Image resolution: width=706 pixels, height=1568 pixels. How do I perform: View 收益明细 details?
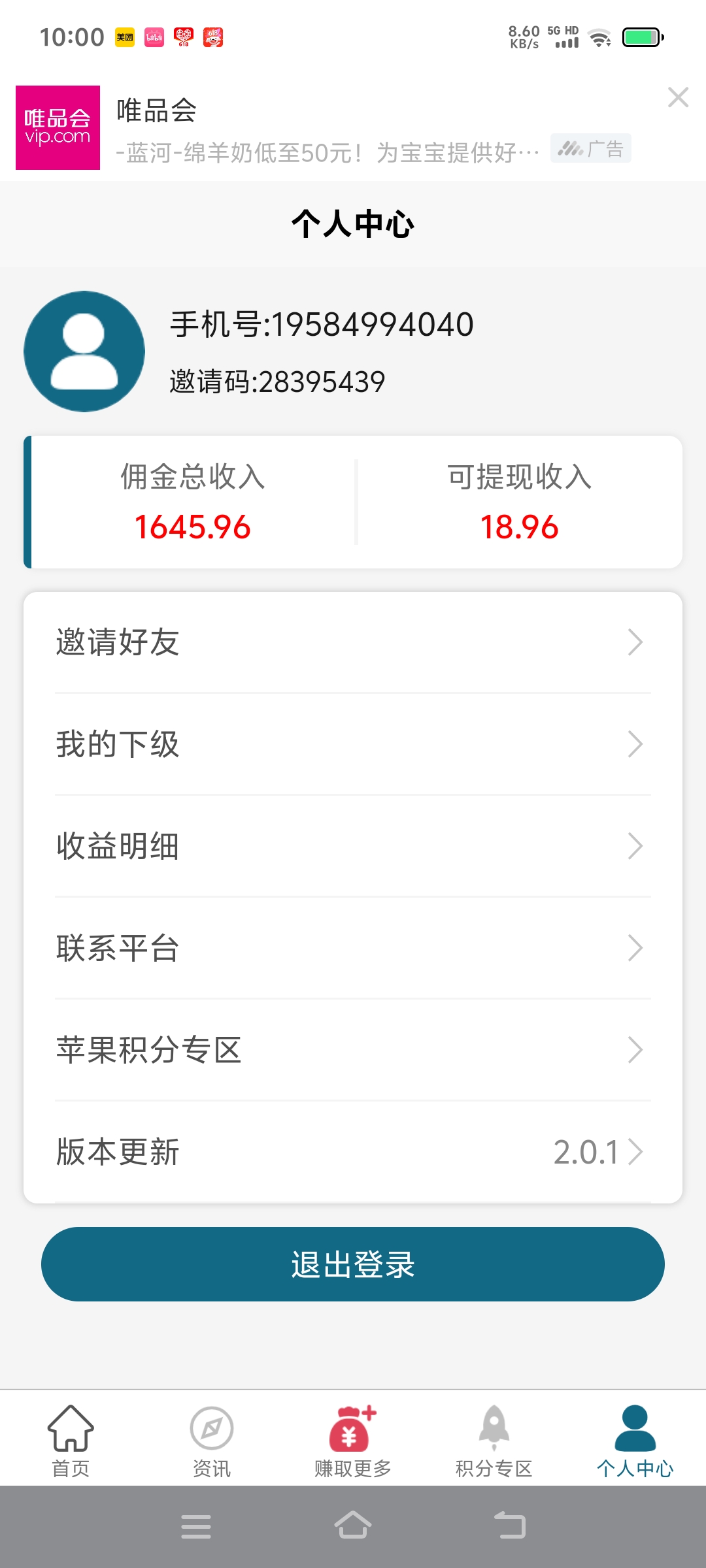point(353,846)
